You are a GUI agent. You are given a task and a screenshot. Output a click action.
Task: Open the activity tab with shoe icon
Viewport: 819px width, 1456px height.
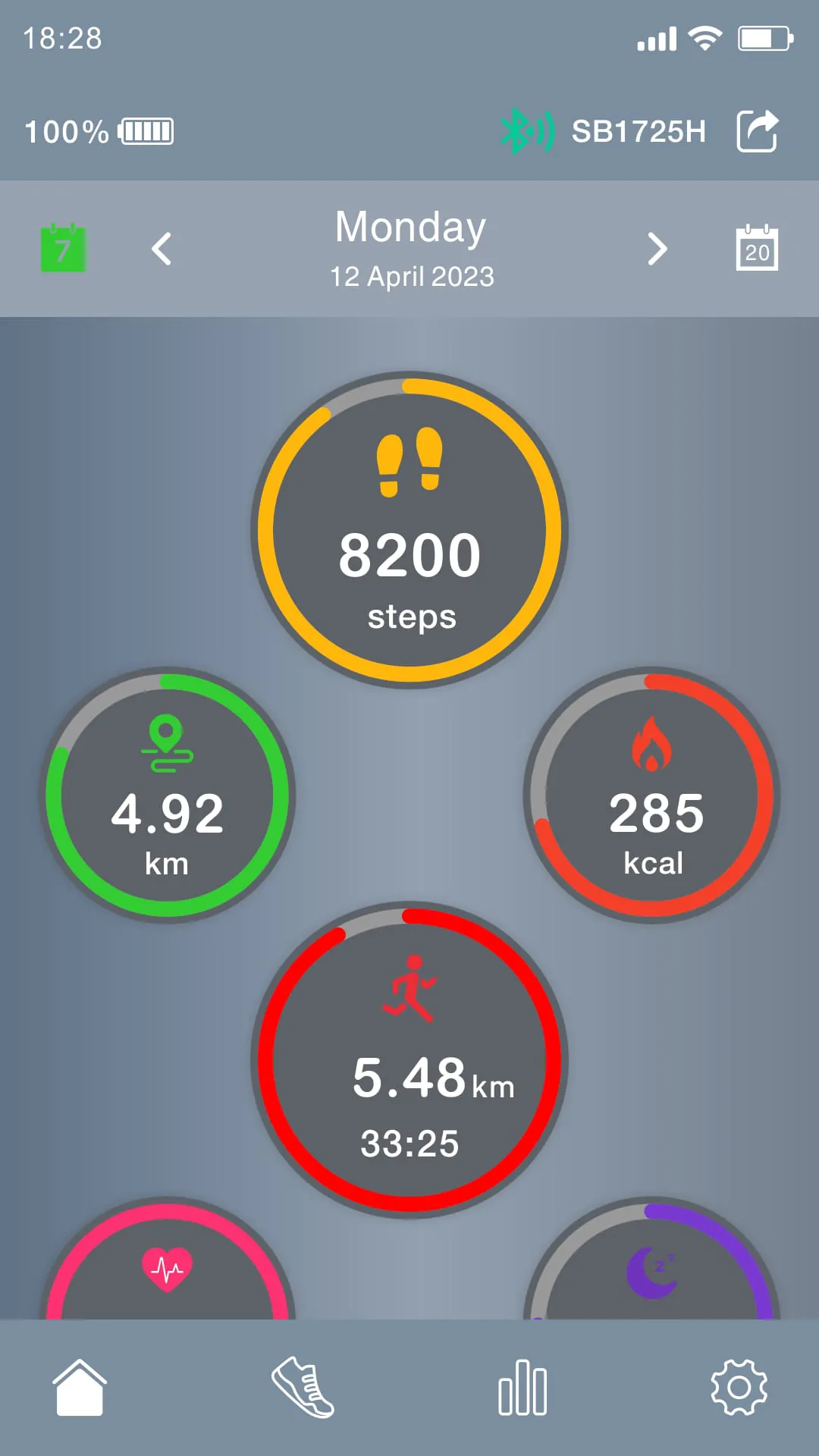[303, 1385]
